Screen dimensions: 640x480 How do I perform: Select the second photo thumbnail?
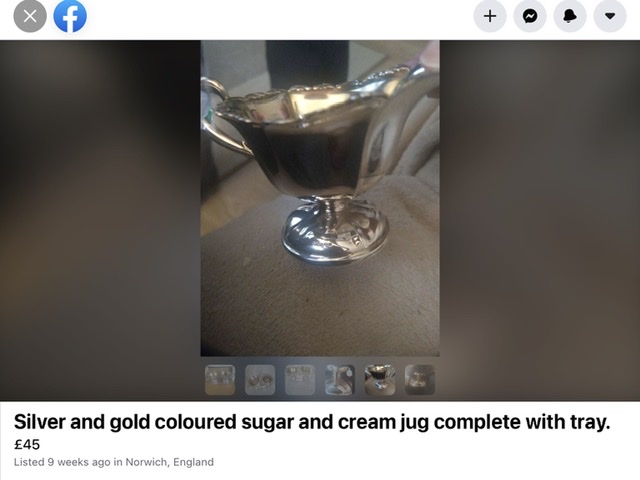pos(260,379)
